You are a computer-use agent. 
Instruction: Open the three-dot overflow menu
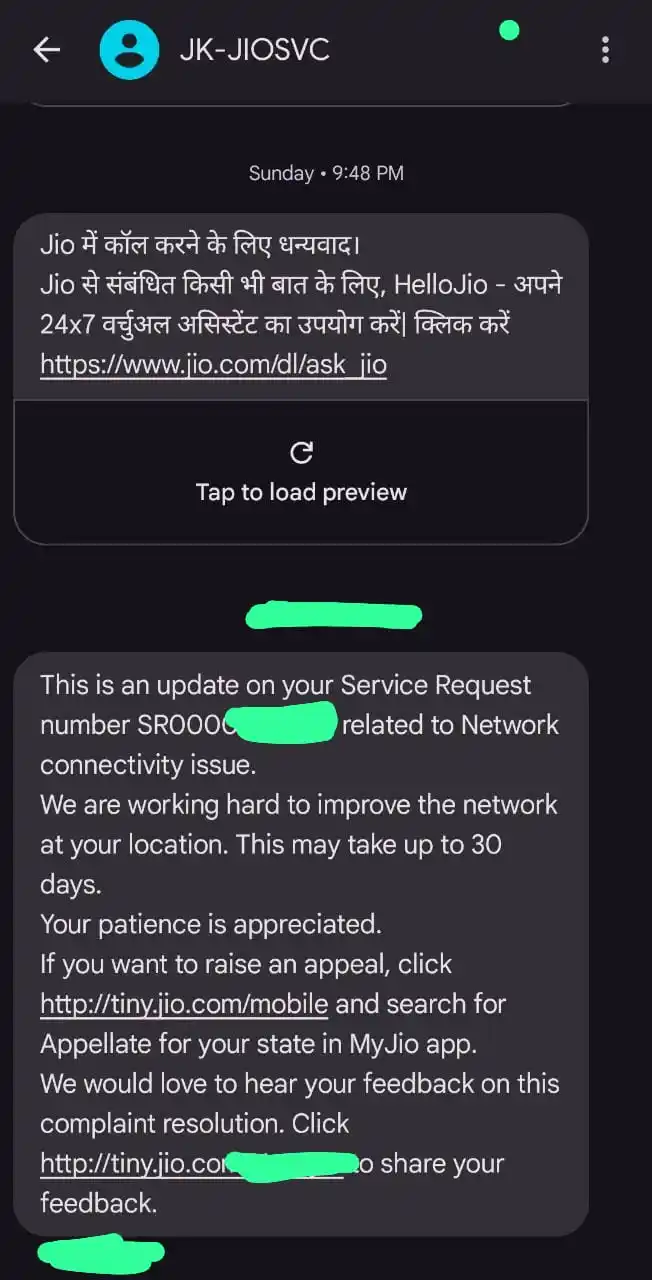(x=605, y=50)
